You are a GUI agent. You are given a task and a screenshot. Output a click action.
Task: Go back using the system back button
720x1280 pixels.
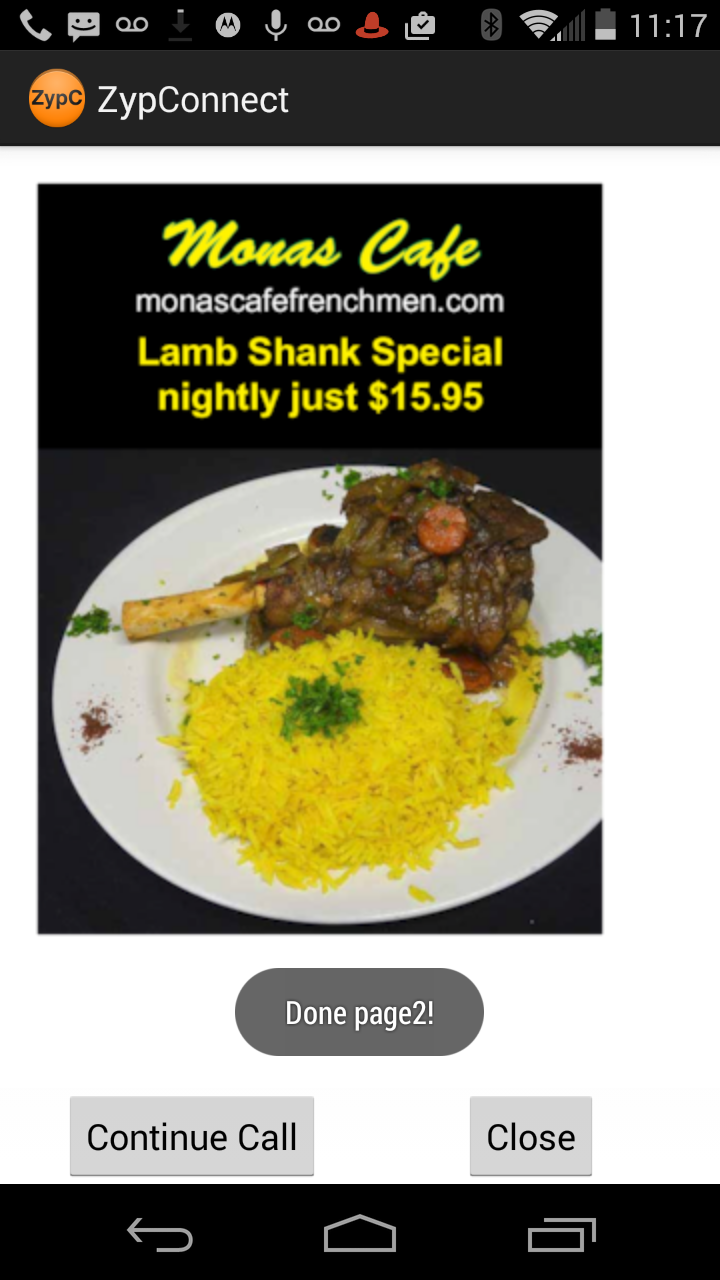click(x=160, y=1234)
